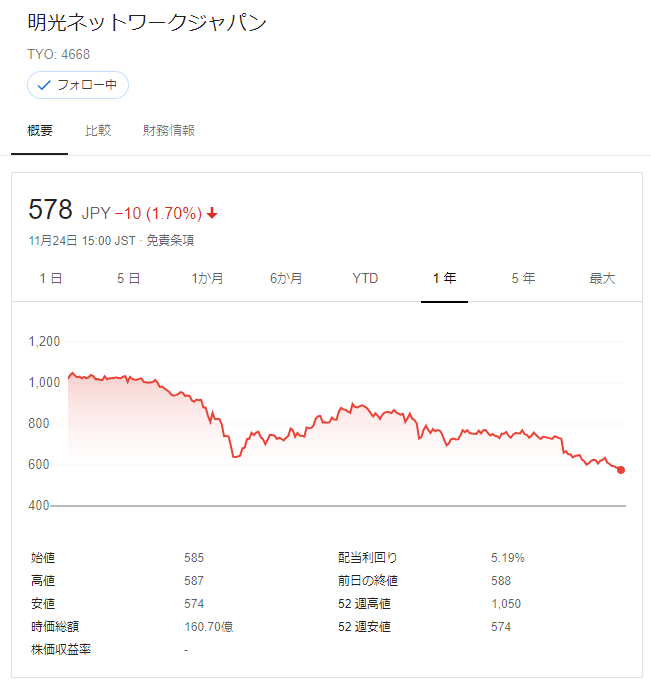Switch chart to 6か月
The height and width of the screenshot is (684, 651).
[286, 278]
